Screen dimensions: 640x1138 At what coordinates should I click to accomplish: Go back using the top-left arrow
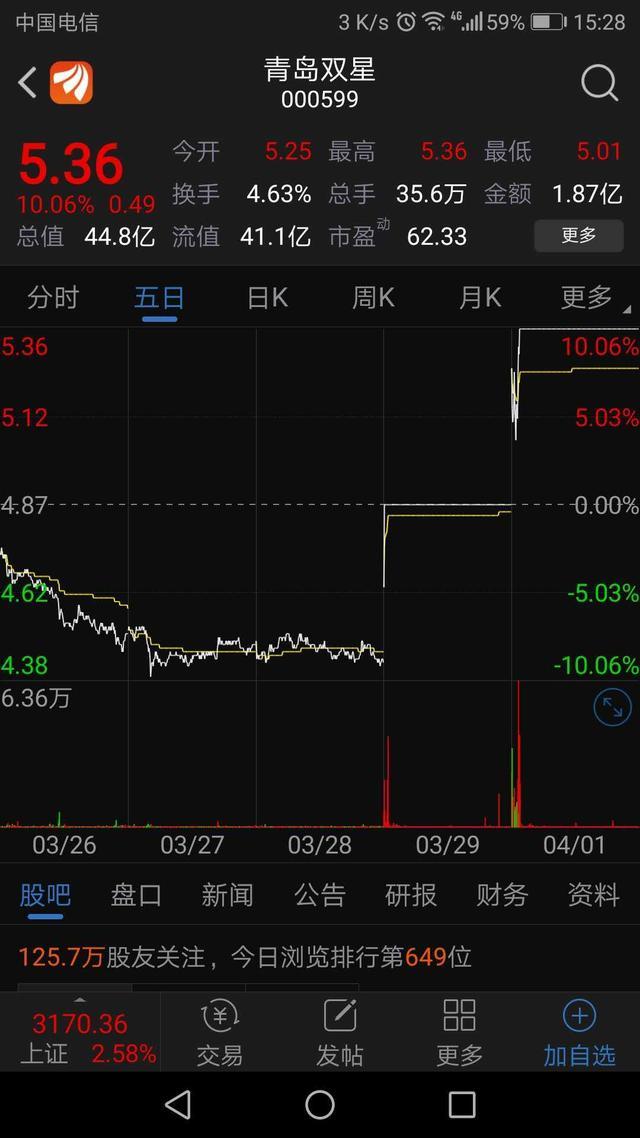click(x=28, y=83)
